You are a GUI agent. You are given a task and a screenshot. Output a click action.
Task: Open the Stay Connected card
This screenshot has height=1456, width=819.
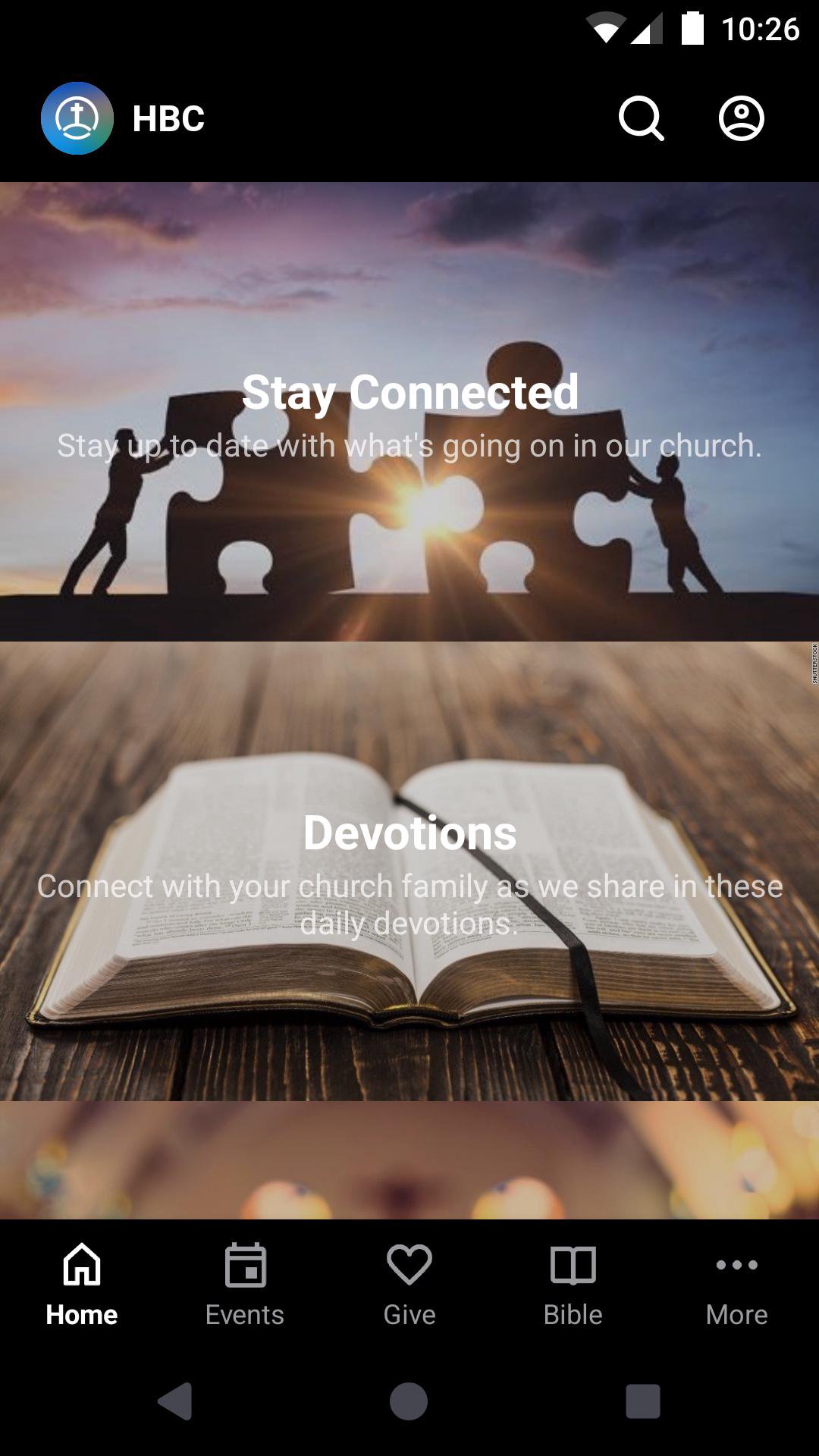coord(409,412)
